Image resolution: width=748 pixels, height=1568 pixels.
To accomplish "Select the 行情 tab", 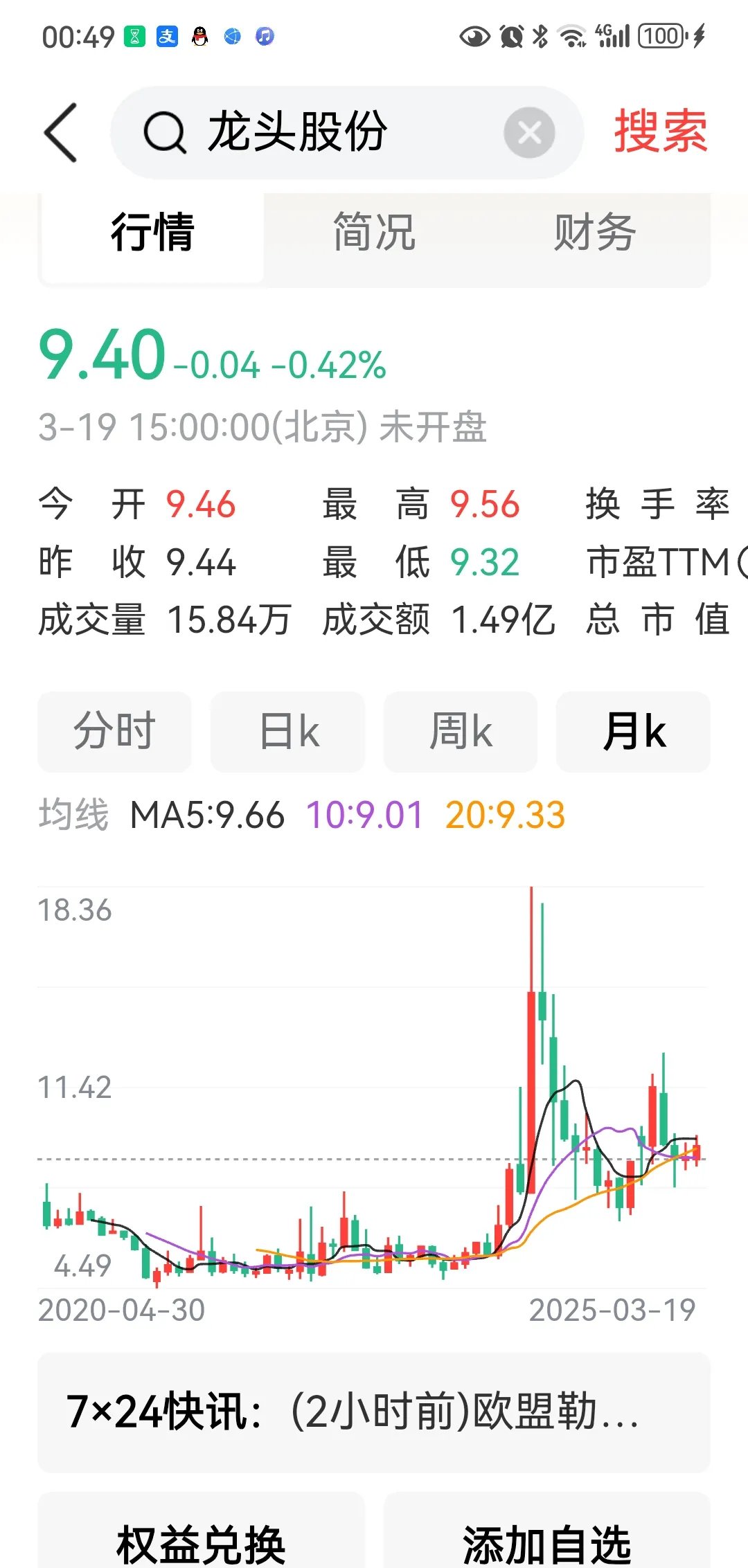I will click(152, 235).
